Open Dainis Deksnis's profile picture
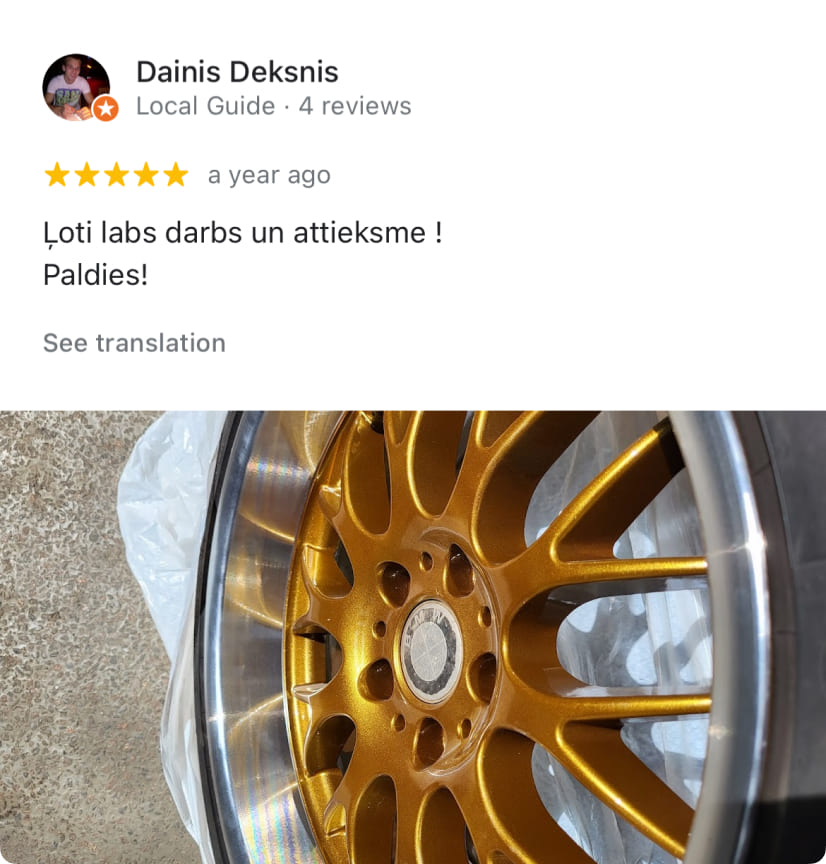Image resolution: width=826 pixels, height=864 pixels. click(76, 87)
